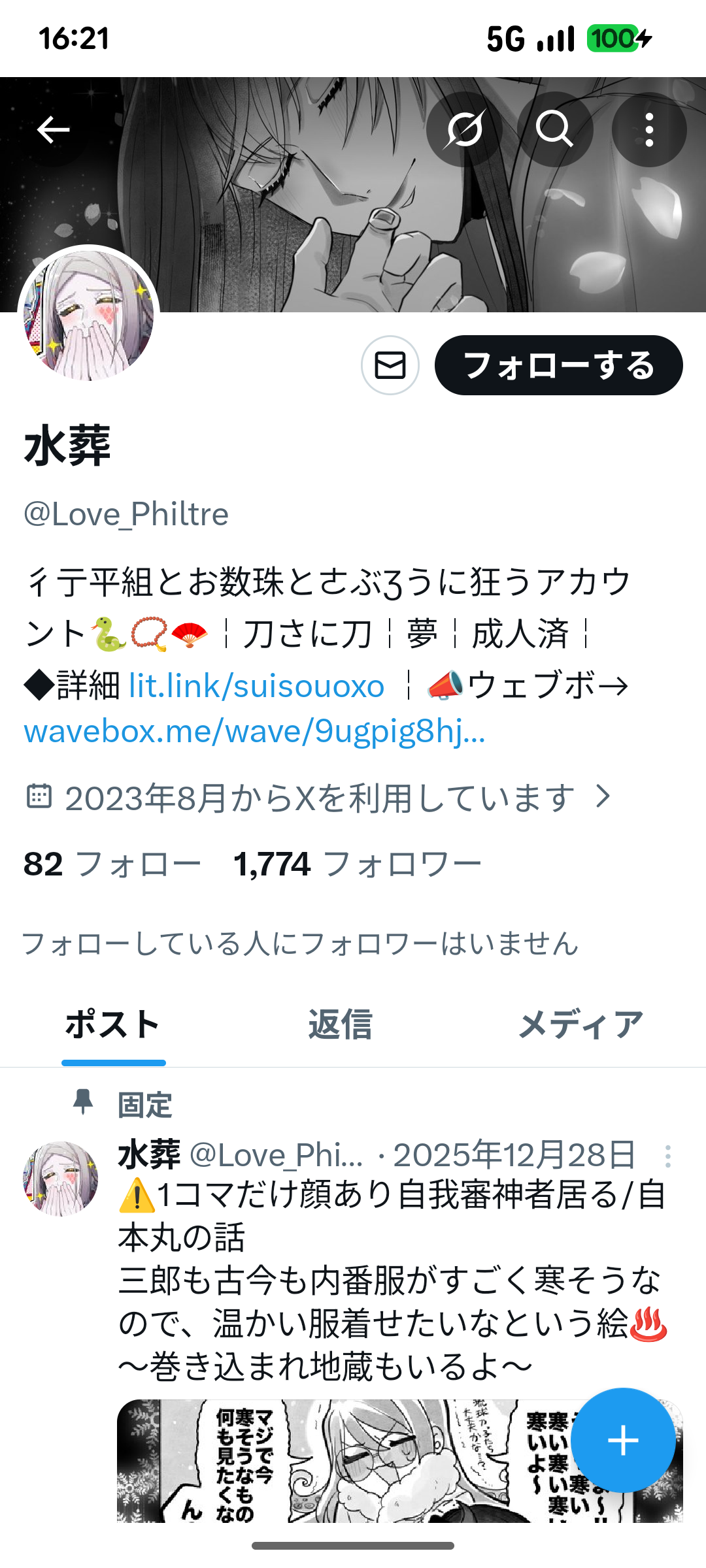706x1568 pixels.
Task: View the 82 フォロー list
Action: click(112, 864)
